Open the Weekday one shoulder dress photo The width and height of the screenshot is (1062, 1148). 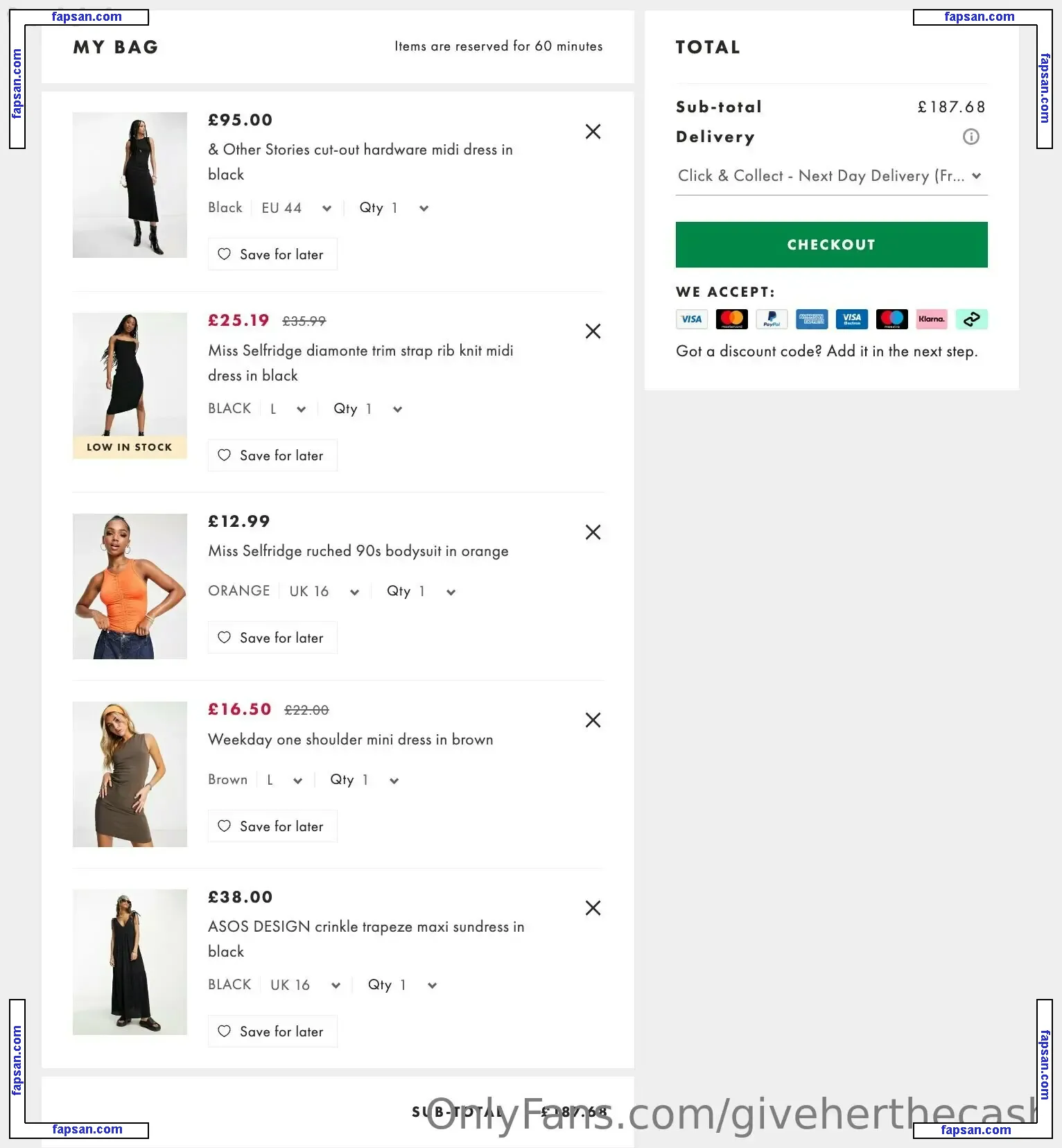[130, 774]
